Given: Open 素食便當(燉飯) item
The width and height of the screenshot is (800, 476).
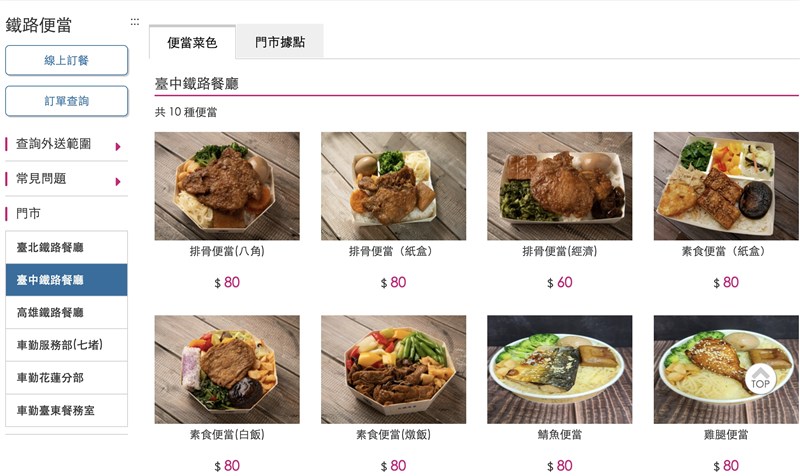Looking at the screenshot, I should click(393, 370).
